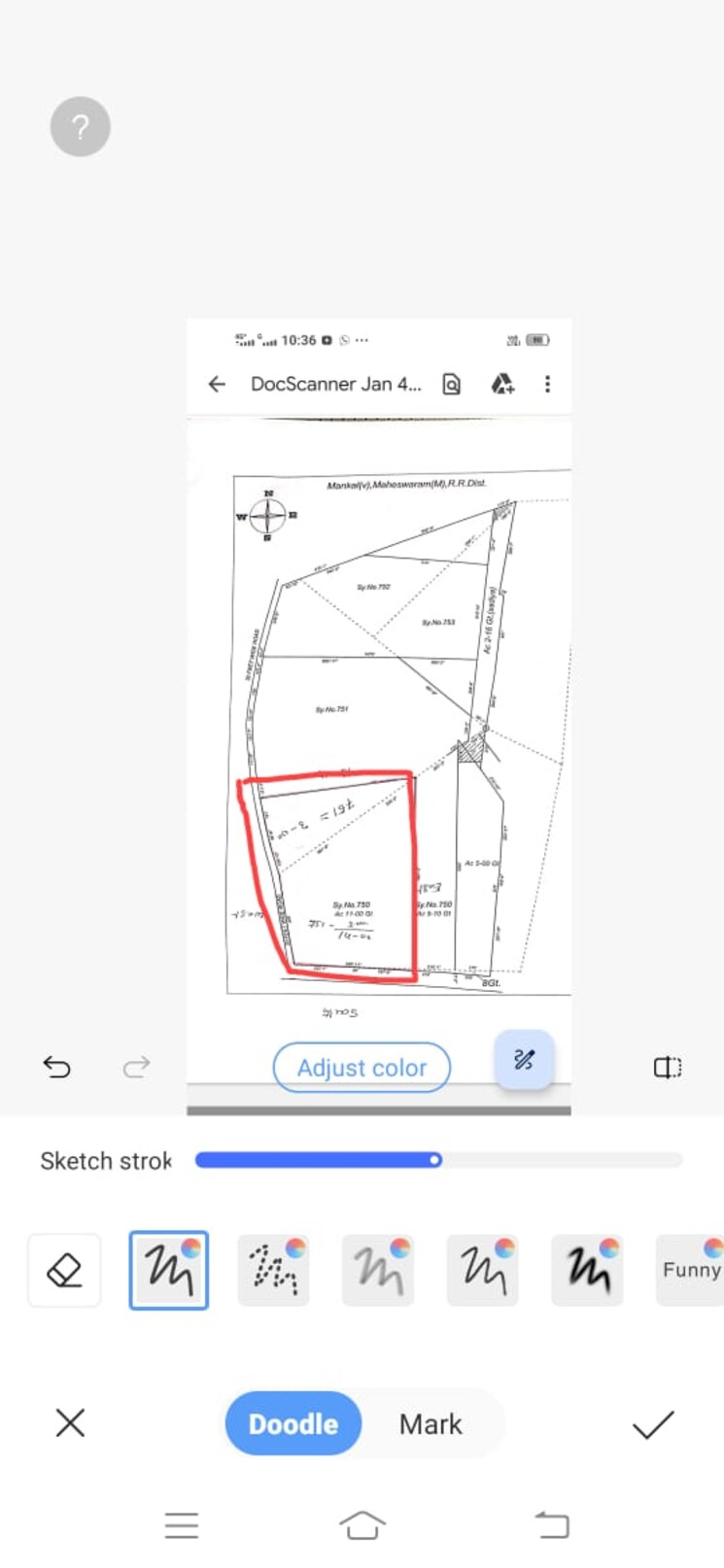Select the eraser tool
This screenshot has width=724, height=1568.
point(64,1270)
